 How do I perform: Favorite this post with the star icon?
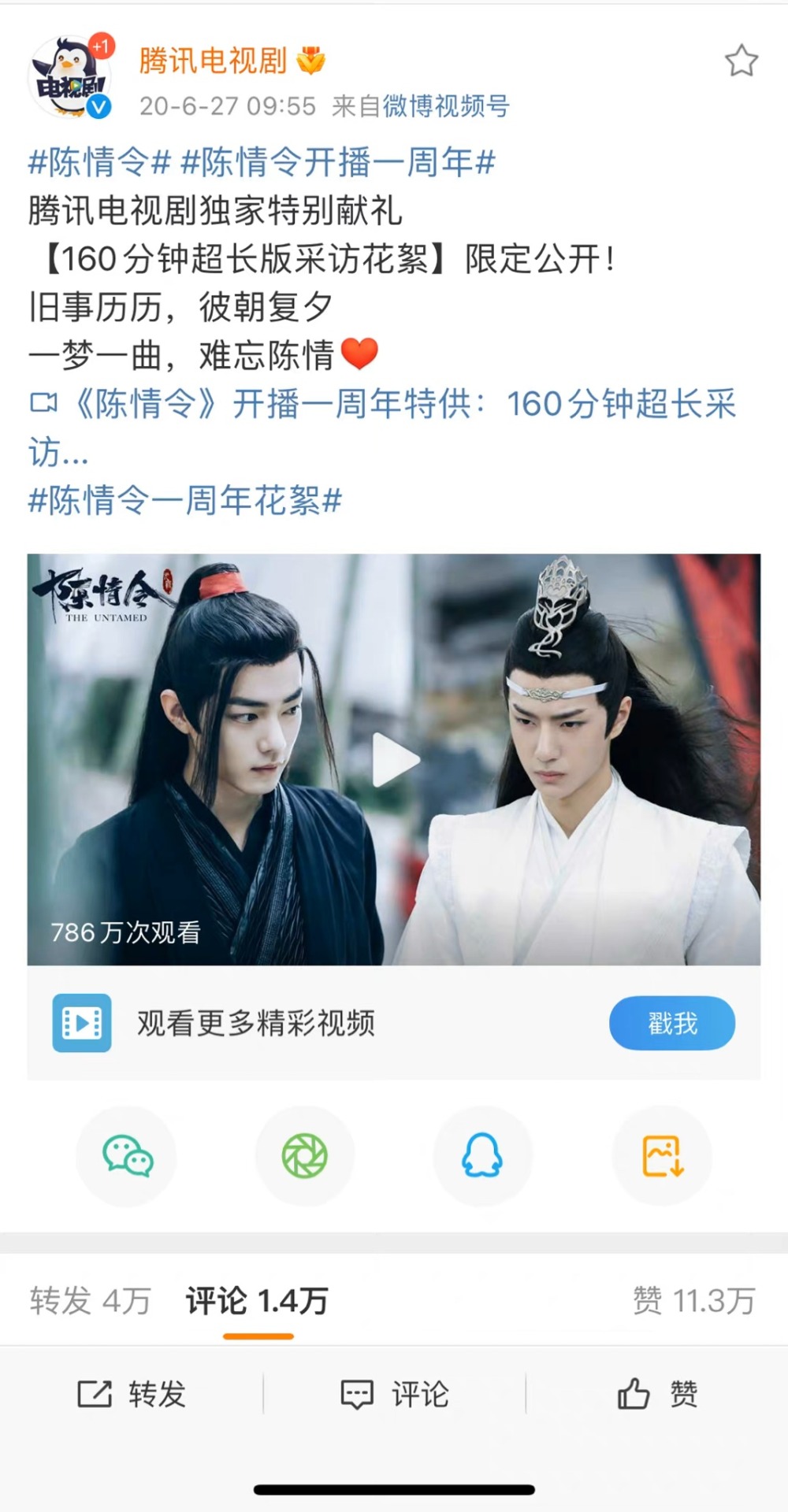point(741,61)
